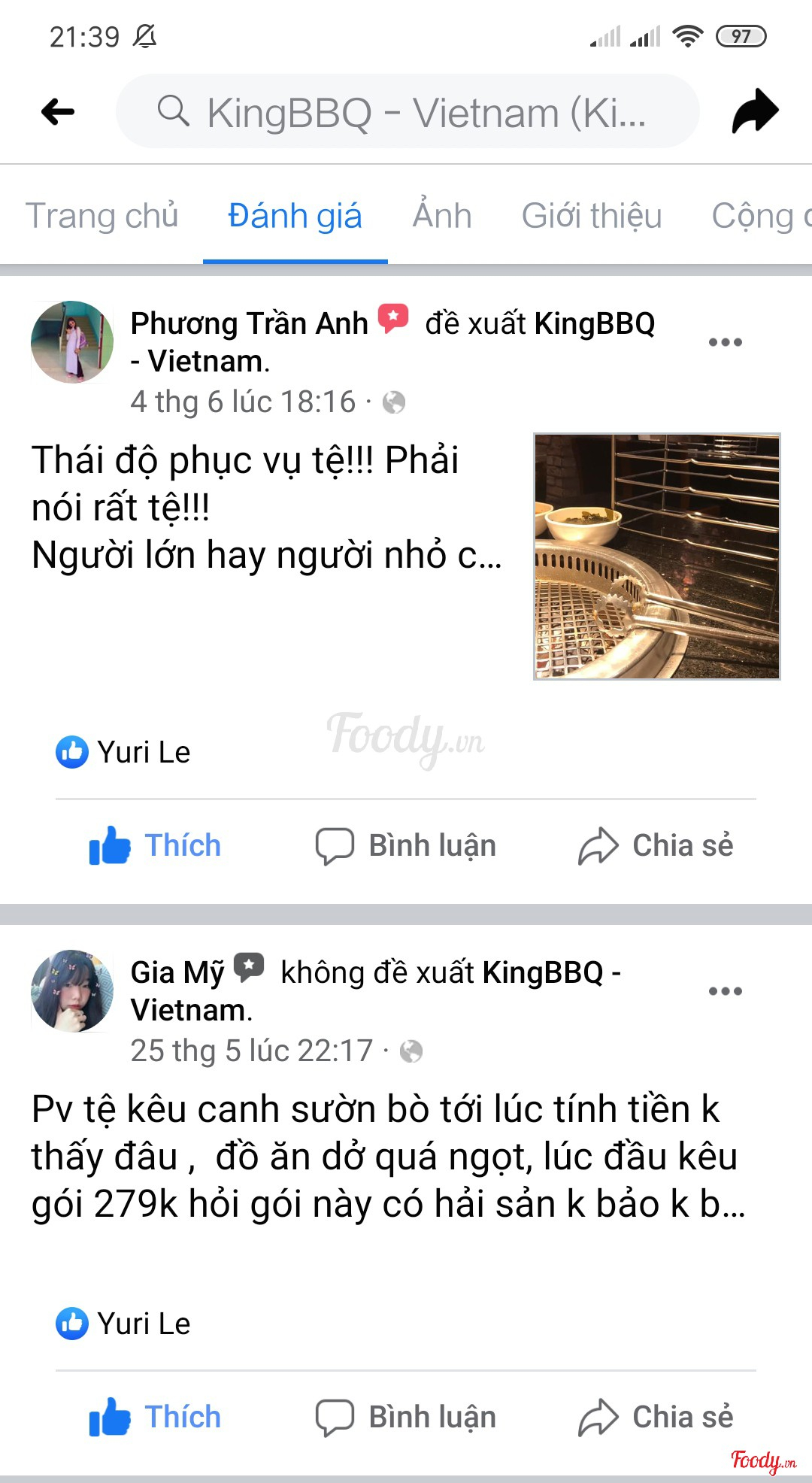812x1483 pixels.
Task: Tap Chia sẻ on Gia Mỹ's review
Action: point(656,1417)
